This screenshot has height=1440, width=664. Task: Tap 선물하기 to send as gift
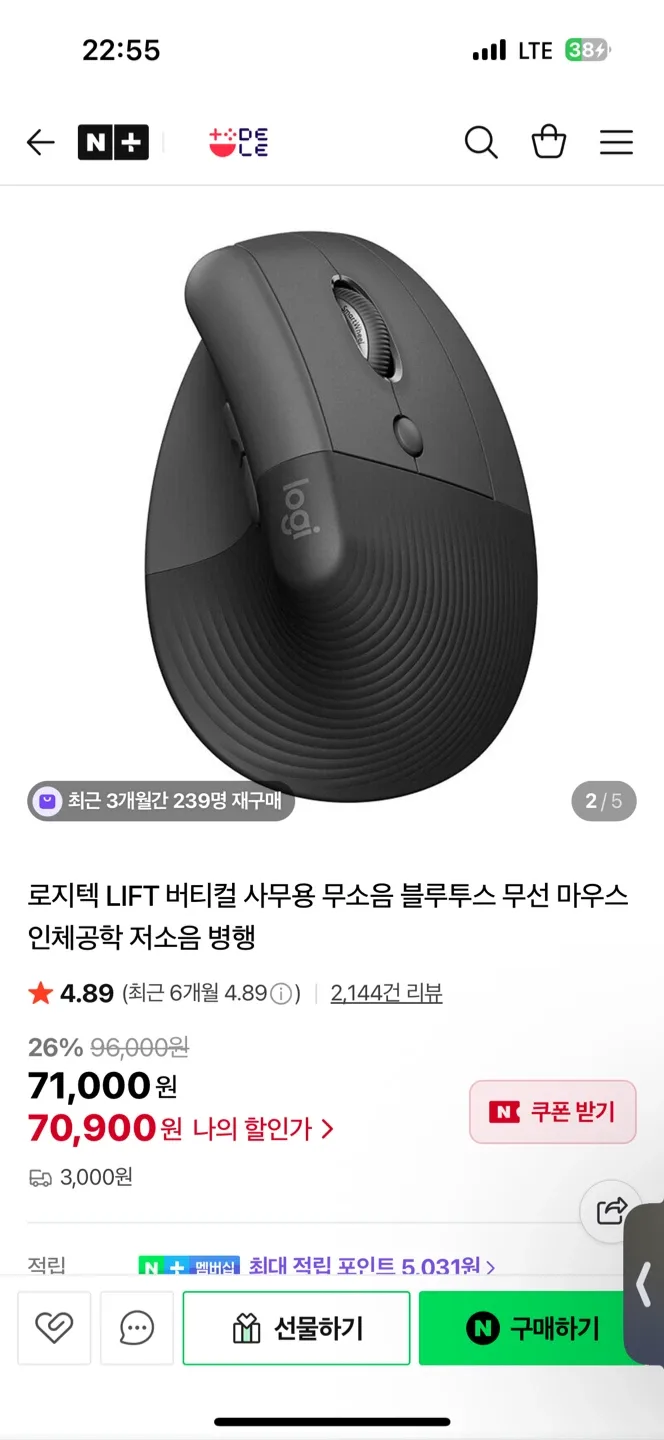point(297,1328)
